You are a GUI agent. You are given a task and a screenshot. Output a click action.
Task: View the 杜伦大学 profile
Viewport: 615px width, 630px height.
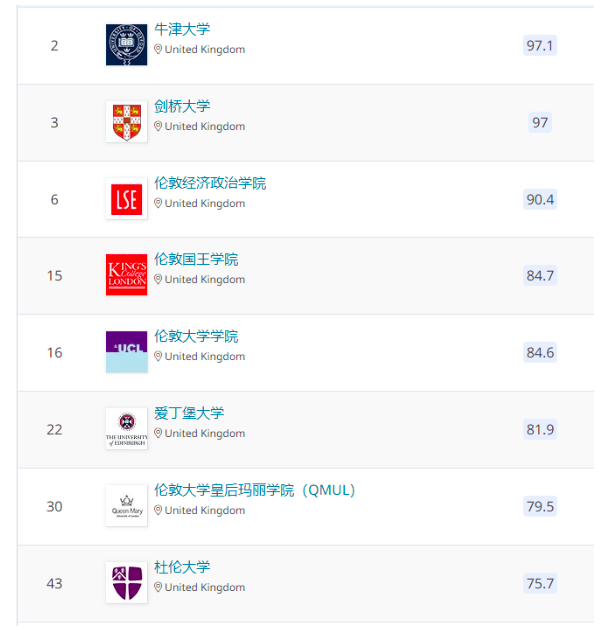tap(182, 567)
